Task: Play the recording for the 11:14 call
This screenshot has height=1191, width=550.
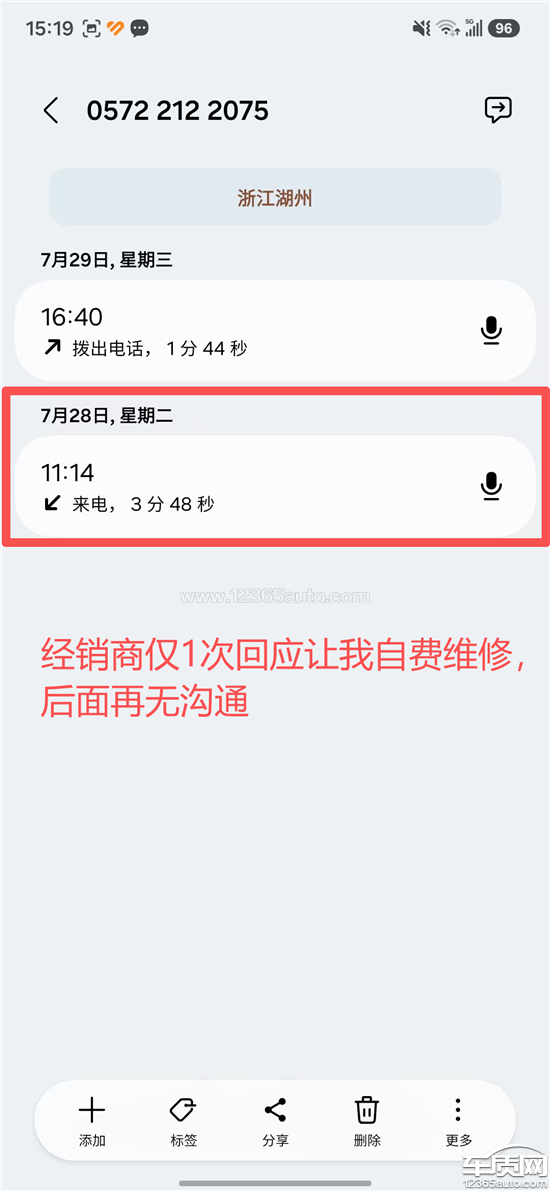Action: pyautogui.click(x=492, y=487)
